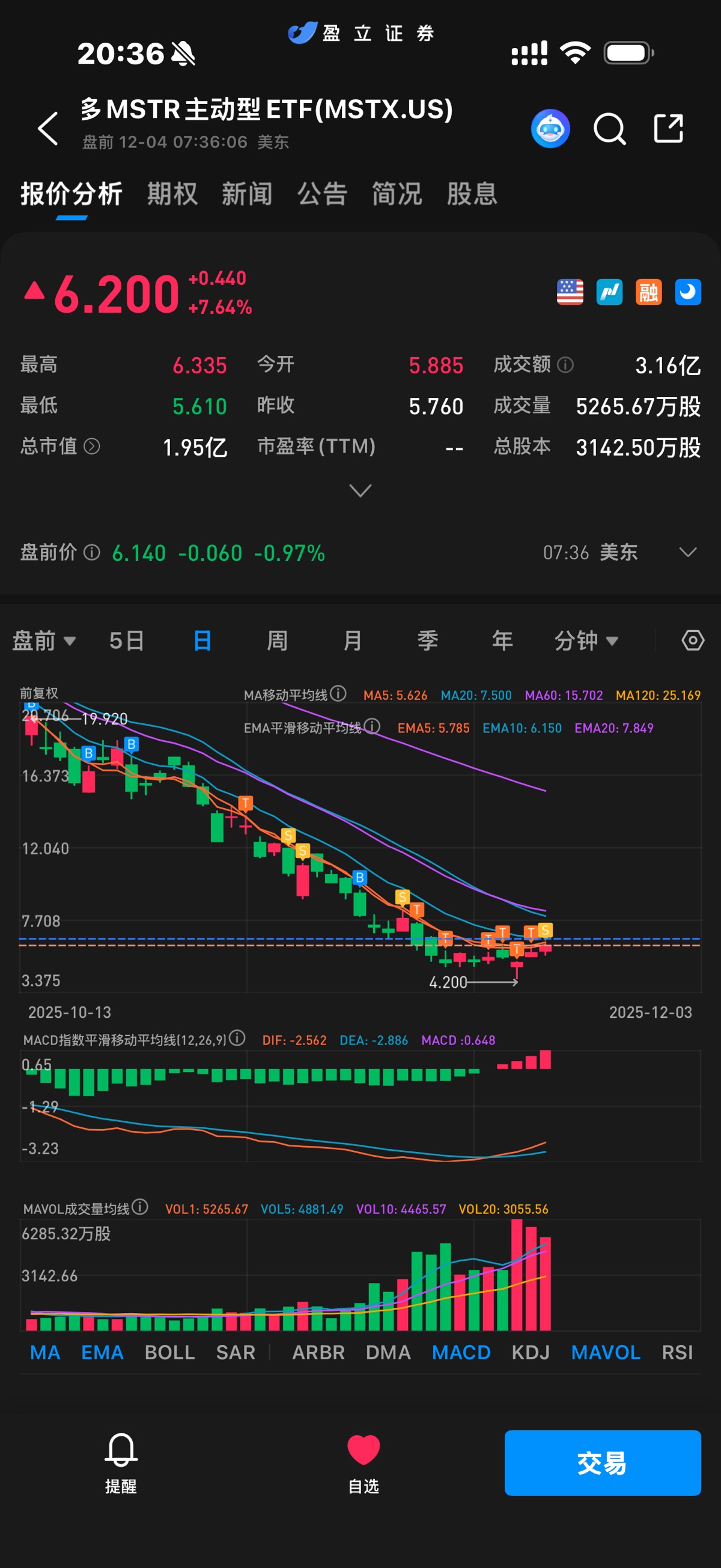Open the AI assistant robot icon
Viewport: 721px width, 1568px height.
click(550, 129)
